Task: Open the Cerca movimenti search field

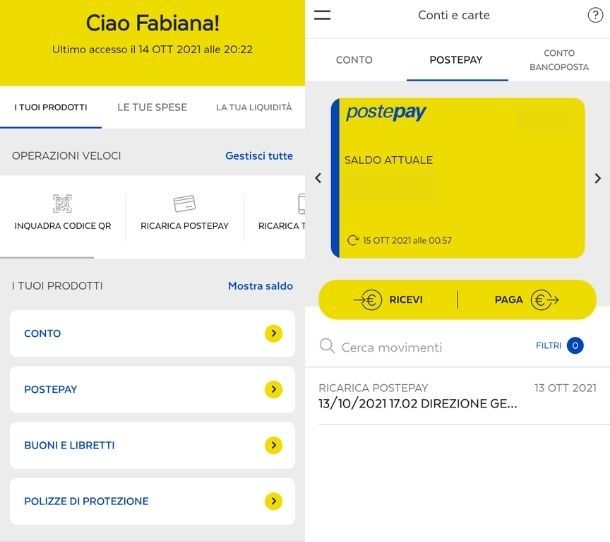Action: [420, 347]
